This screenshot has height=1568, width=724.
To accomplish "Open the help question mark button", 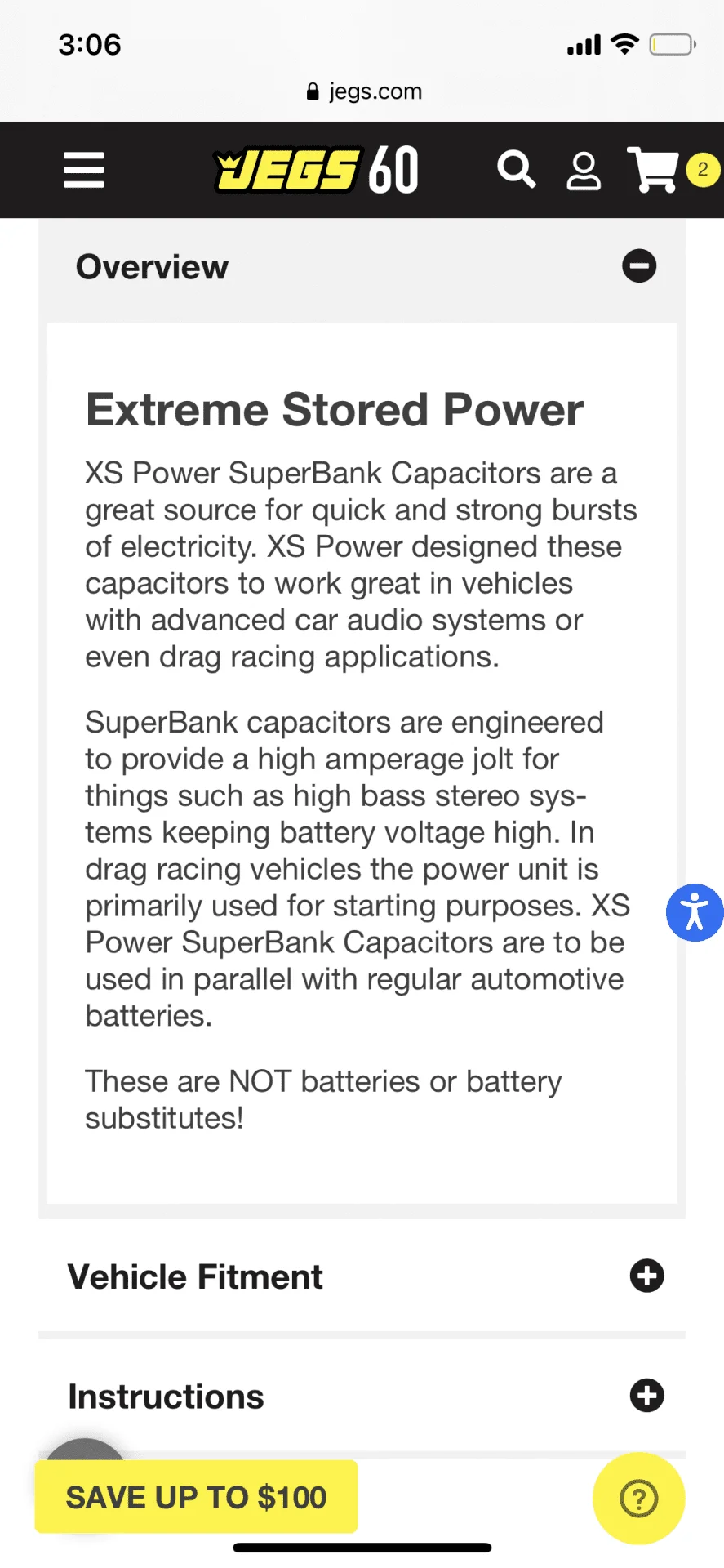I will [x=638, y=1498].
